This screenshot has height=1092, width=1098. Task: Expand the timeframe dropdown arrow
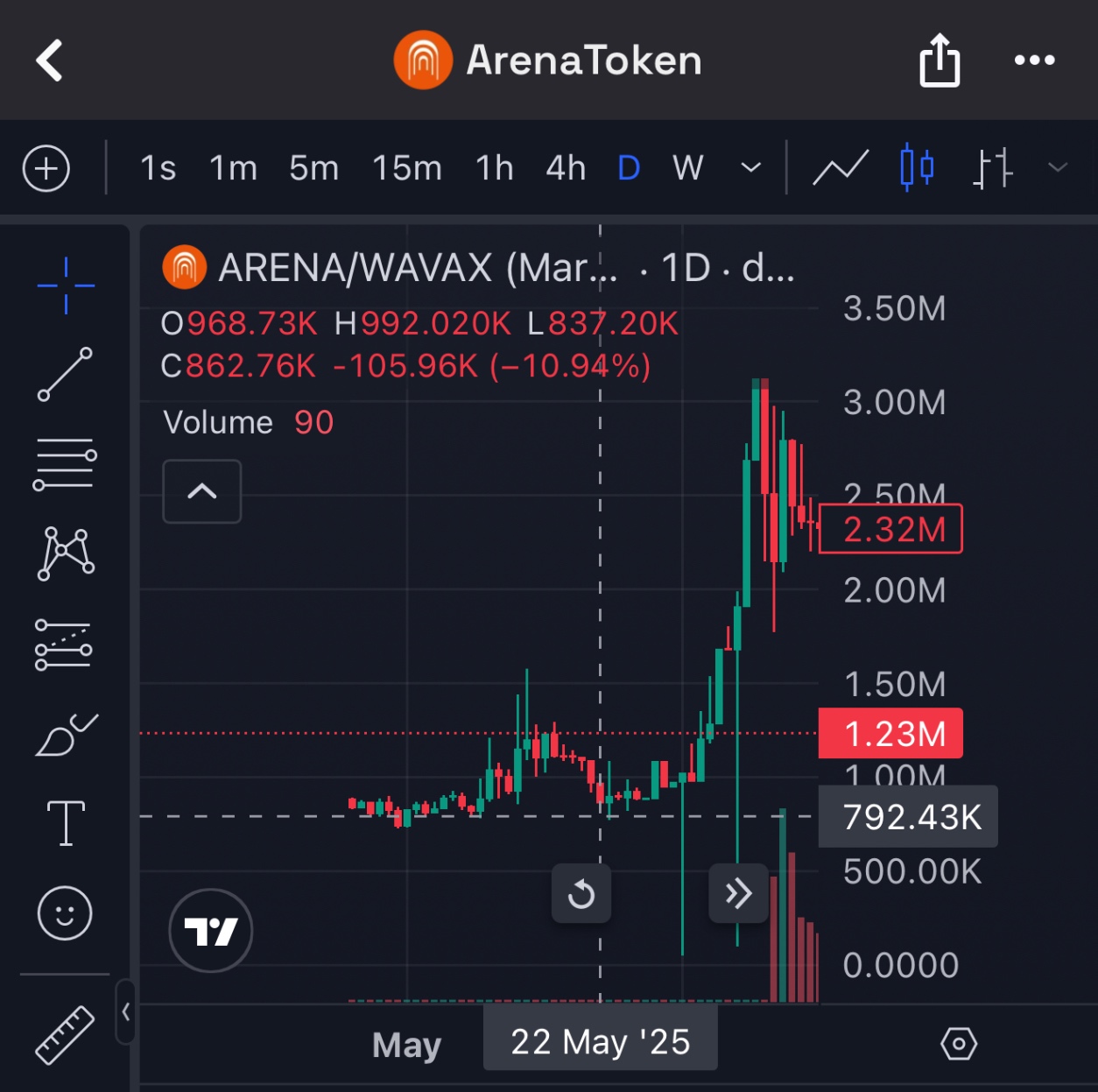pos(750,168)
